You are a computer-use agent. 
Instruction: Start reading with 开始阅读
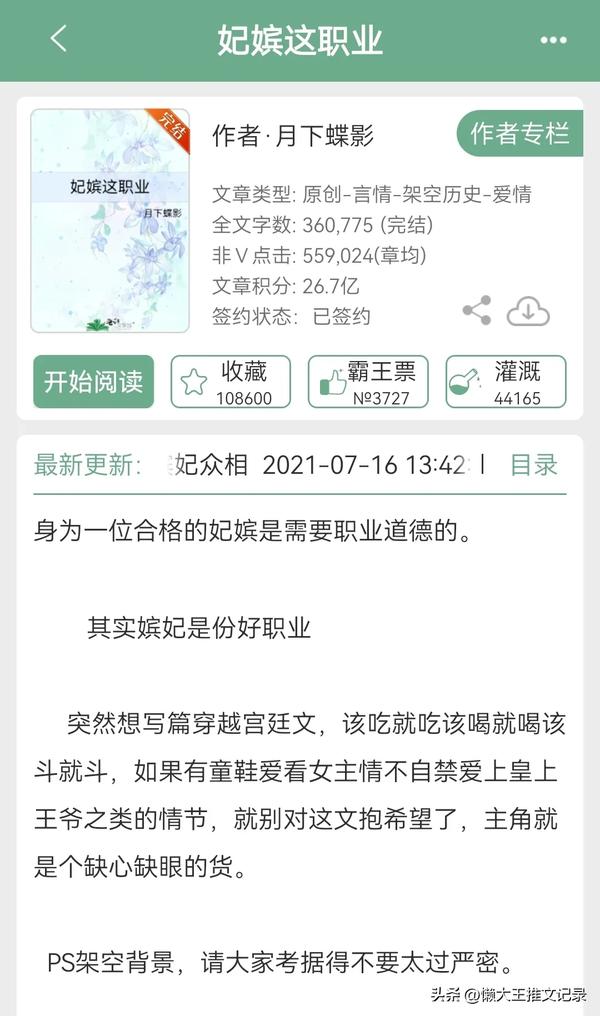pos(93,381)
